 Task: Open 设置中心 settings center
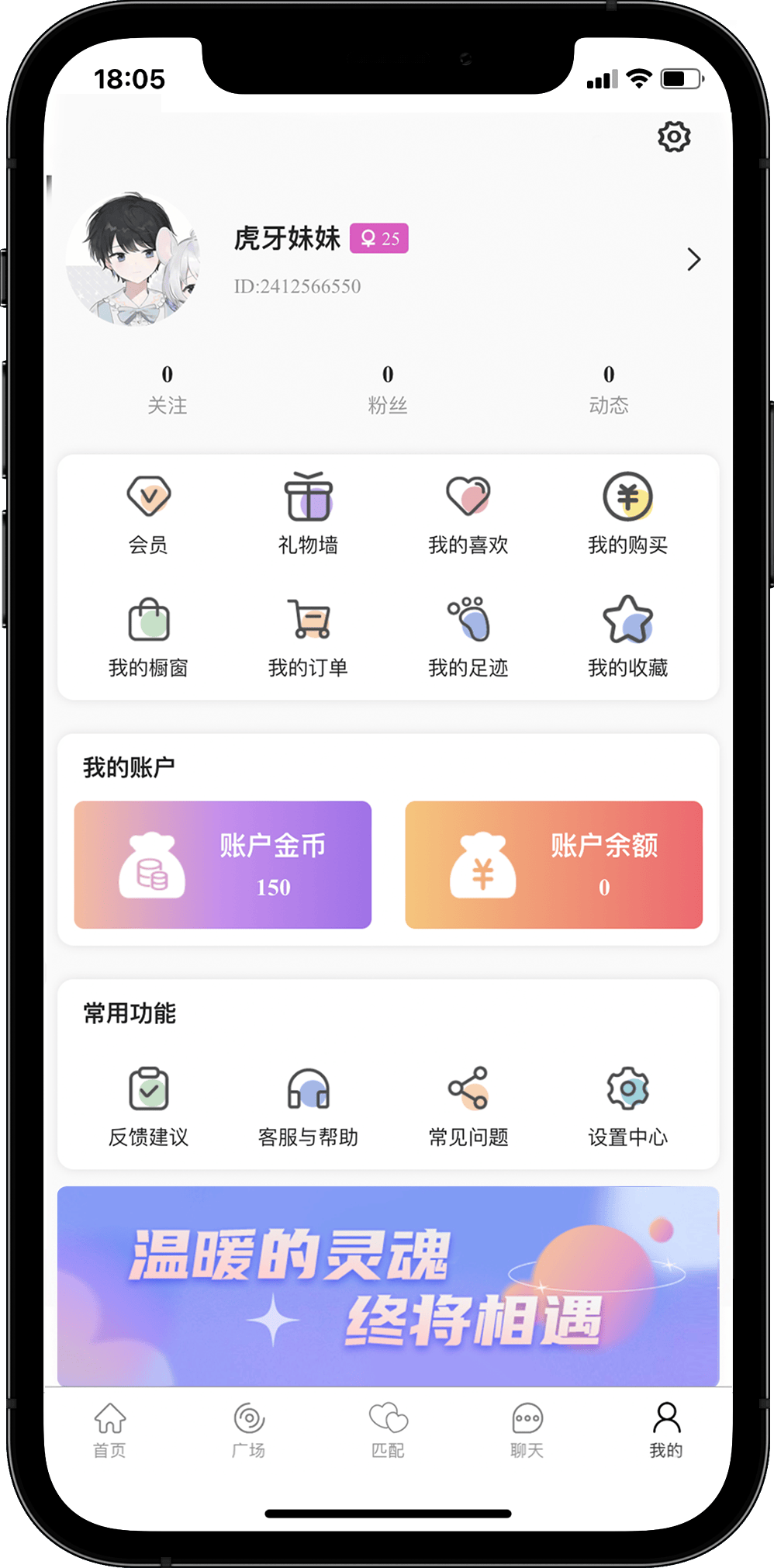[x=627, y=1106]
